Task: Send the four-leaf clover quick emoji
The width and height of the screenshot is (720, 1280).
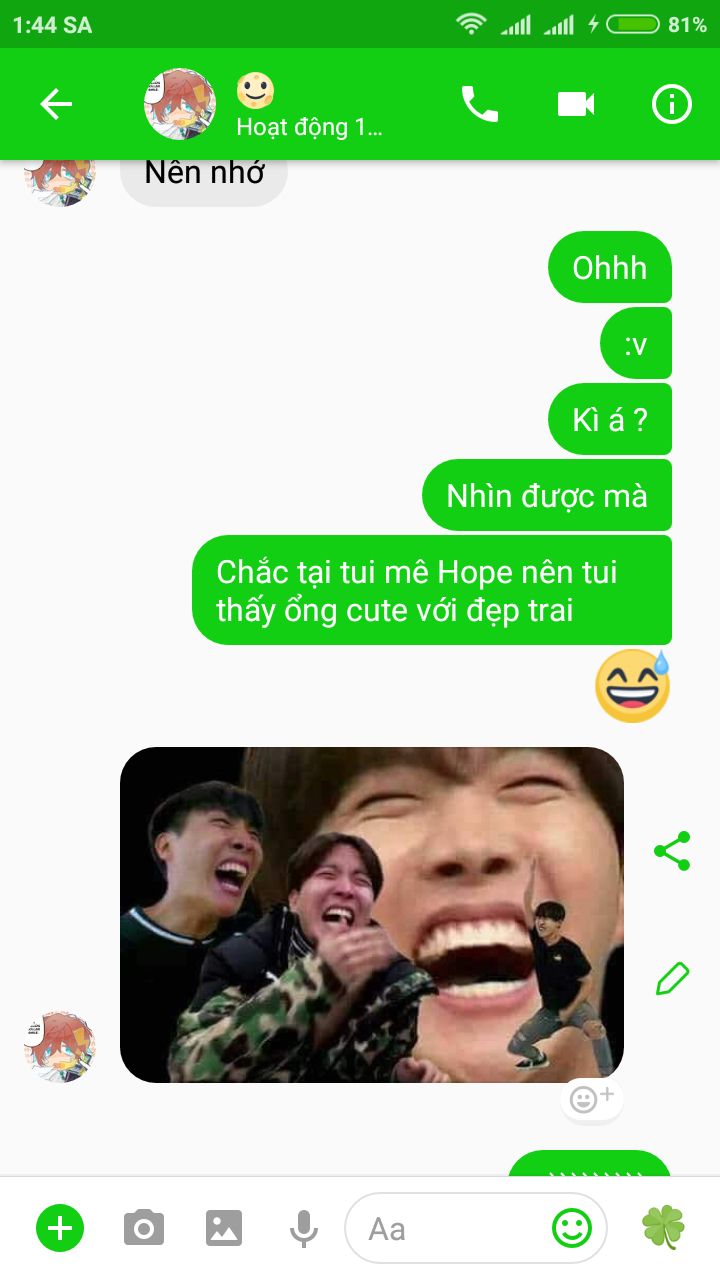Action: click(x=663, y=1228)
